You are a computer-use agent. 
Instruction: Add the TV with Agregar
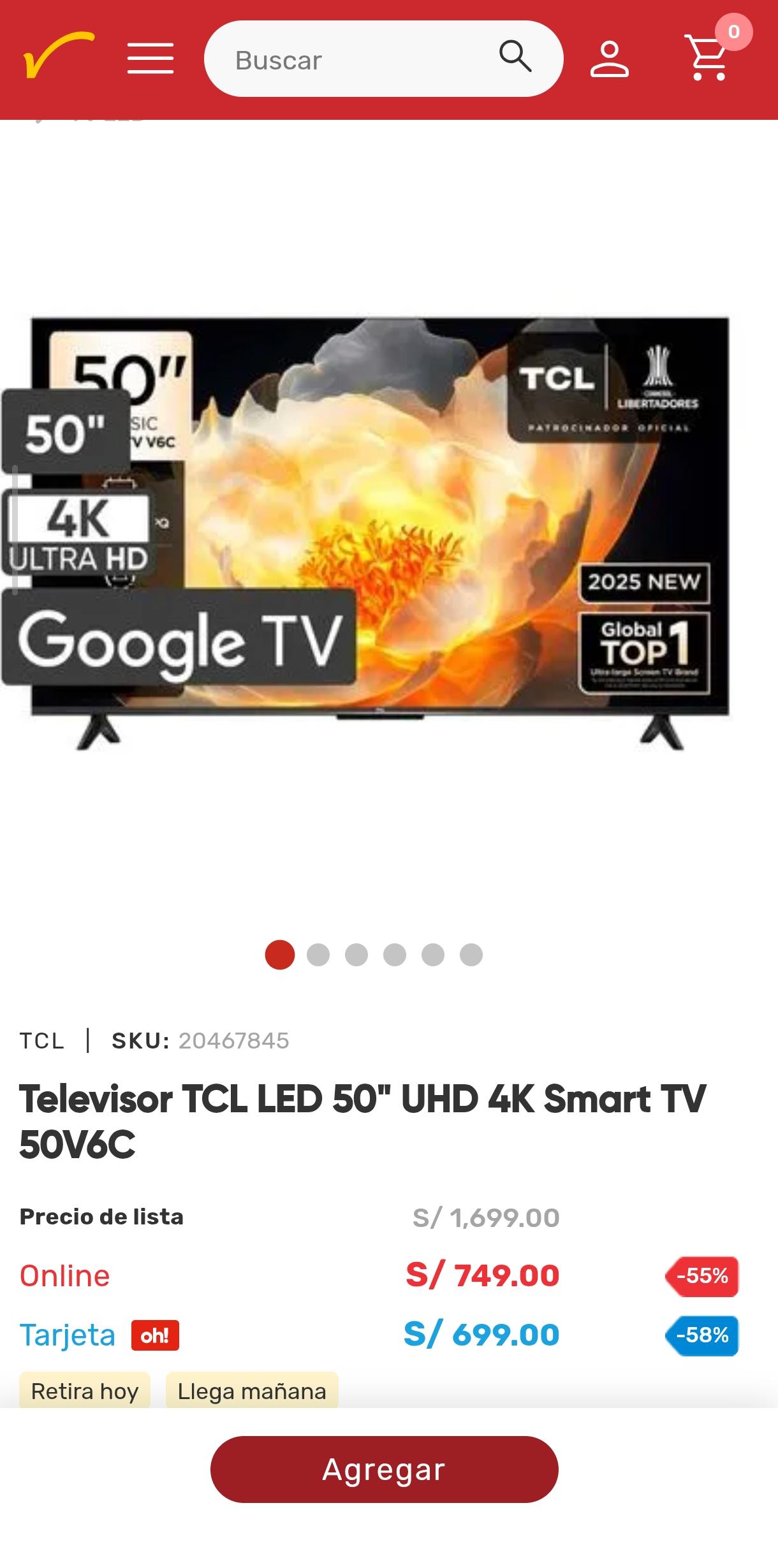[384, 1469]
